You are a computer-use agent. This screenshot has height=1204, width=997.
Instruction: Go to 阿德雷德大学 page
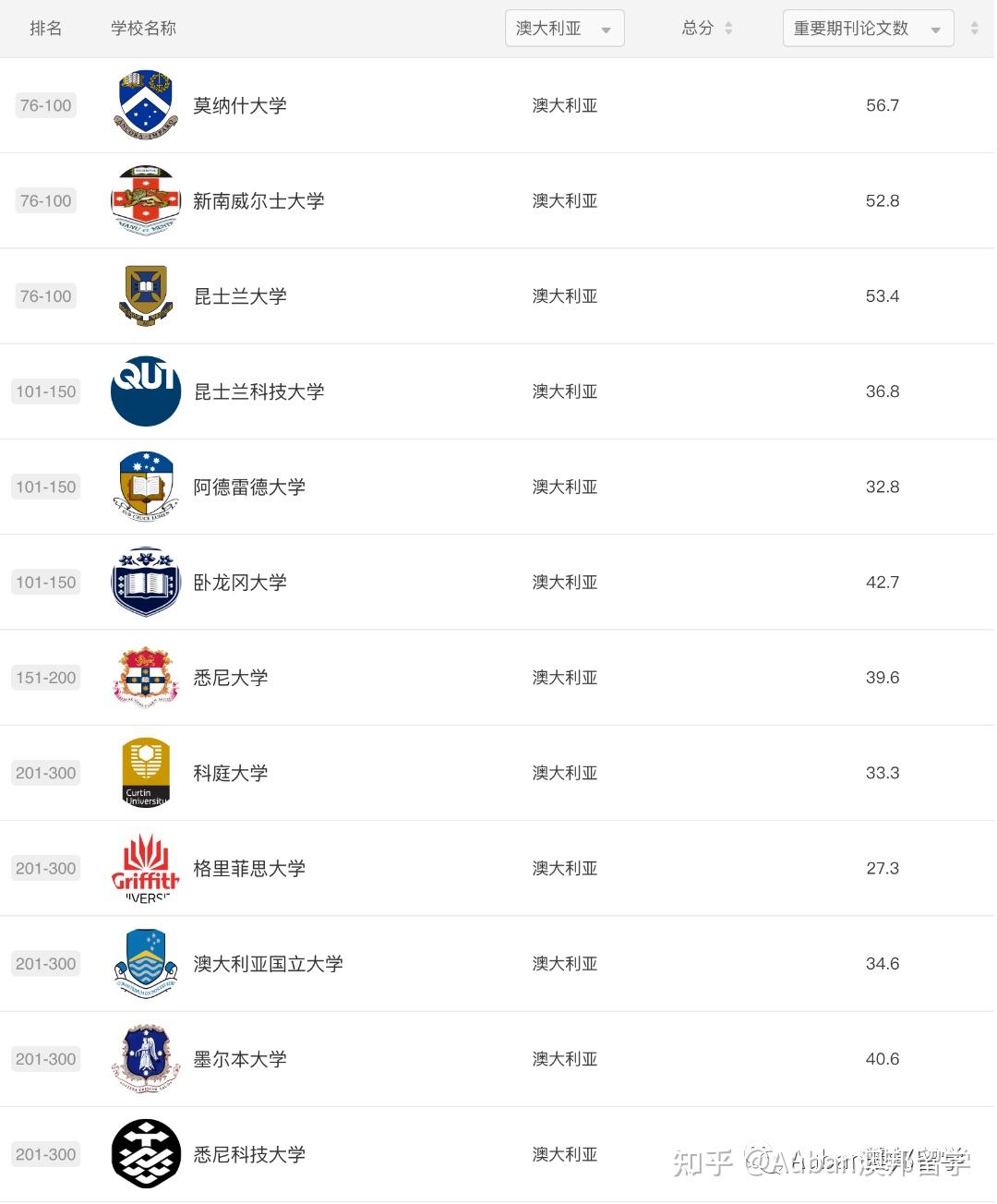point(249,488)
